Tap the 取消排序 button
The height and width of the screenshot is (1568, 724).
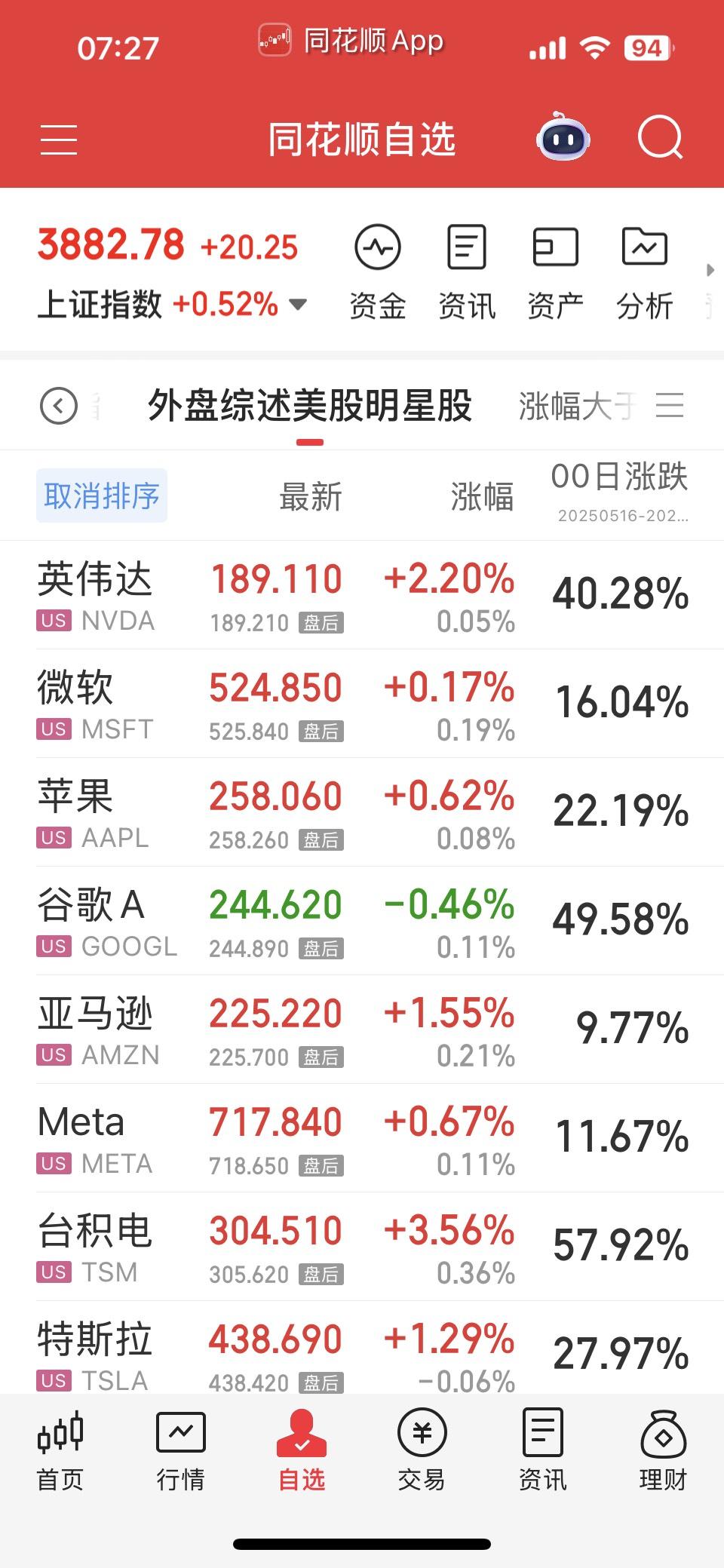102,496
